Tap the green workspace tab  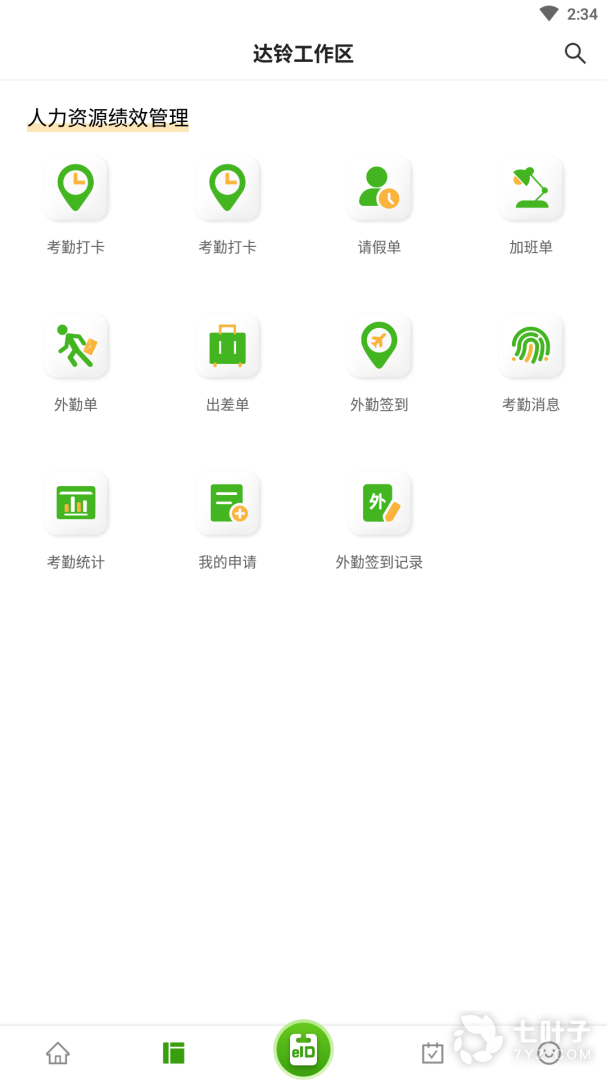point(174,1052)
